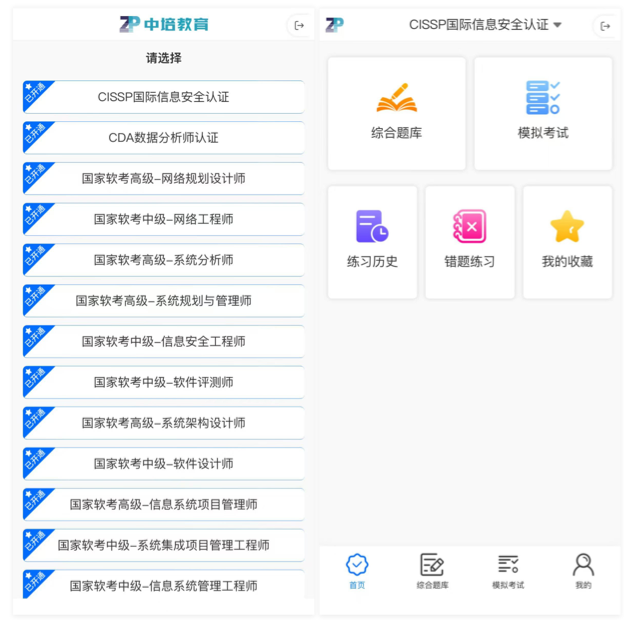The height and width of the screenshot is (621, 634).
Task: Switch to the 模拟考试 tab in the bottom bar
Action: pyautogui.click(x=508, y=571)
